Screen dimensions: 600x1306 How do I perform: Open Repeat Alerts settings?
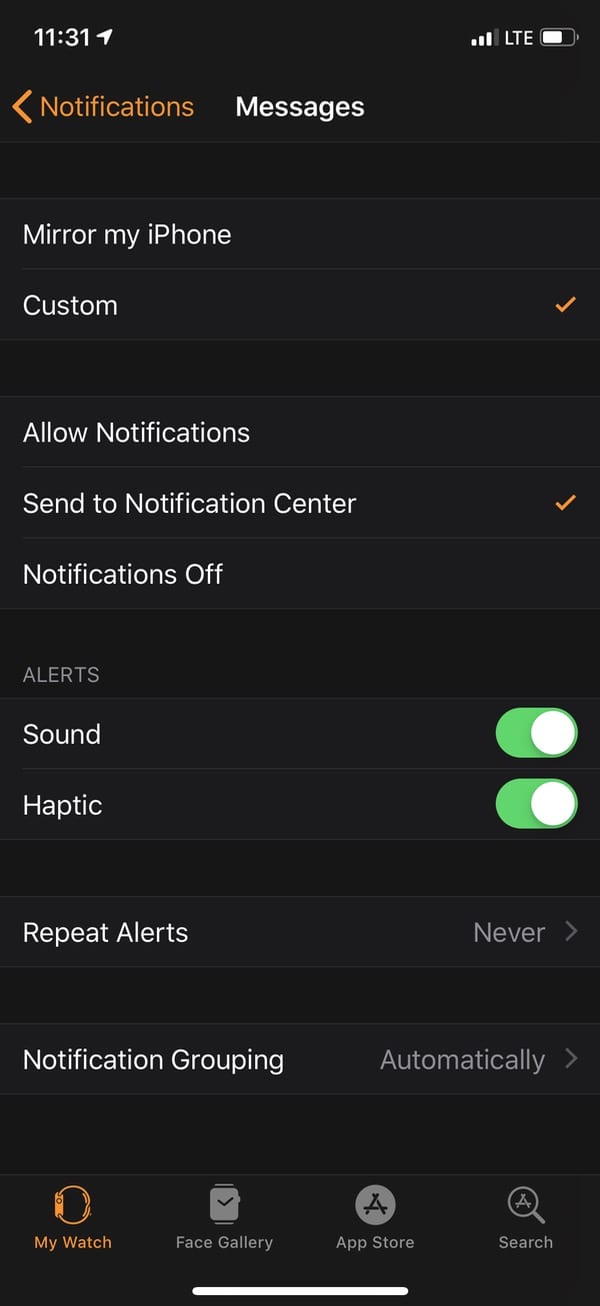tap(300, 932)
